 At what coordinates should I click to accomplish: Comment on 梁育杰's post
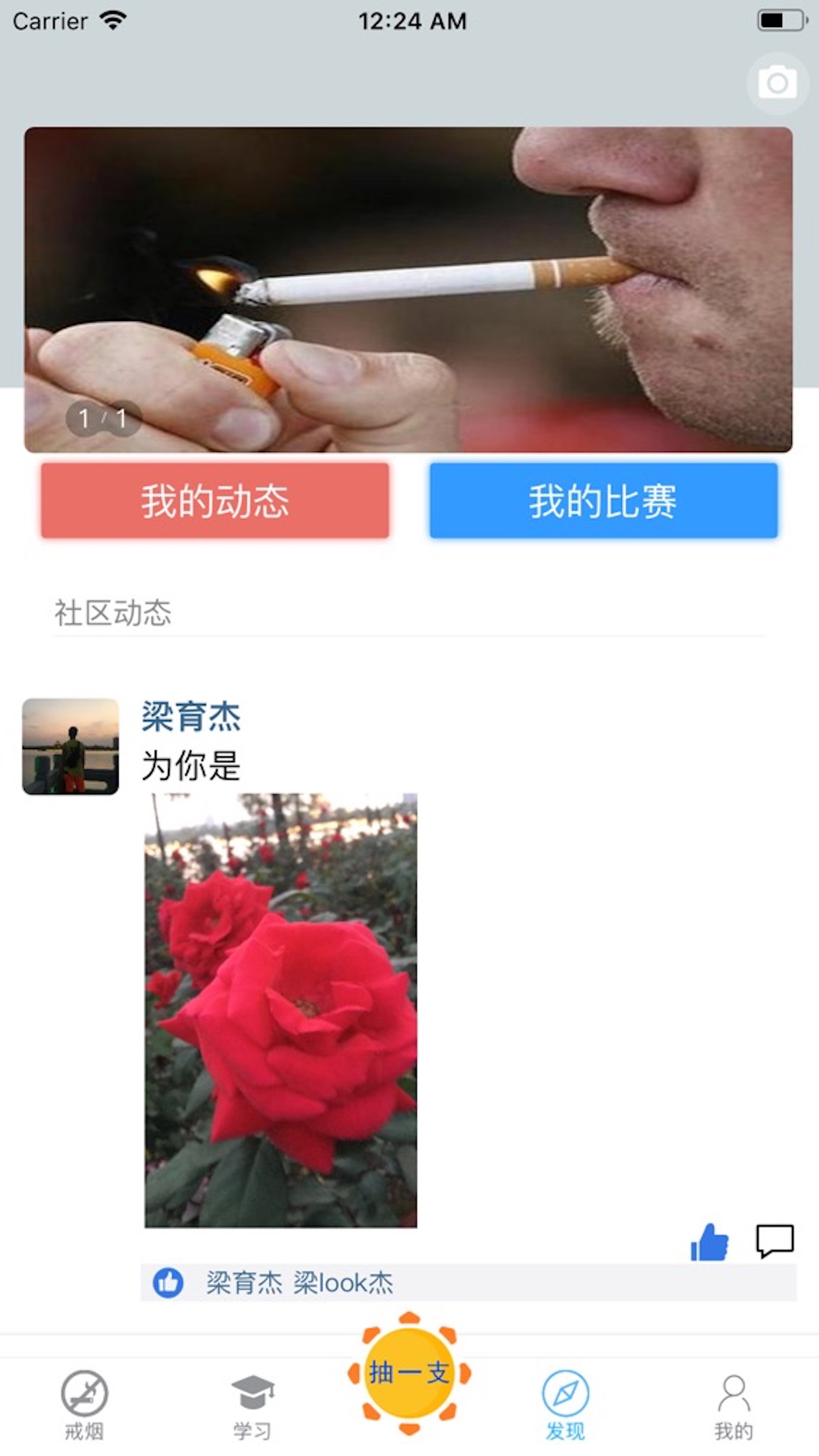tap(775, 1241)
